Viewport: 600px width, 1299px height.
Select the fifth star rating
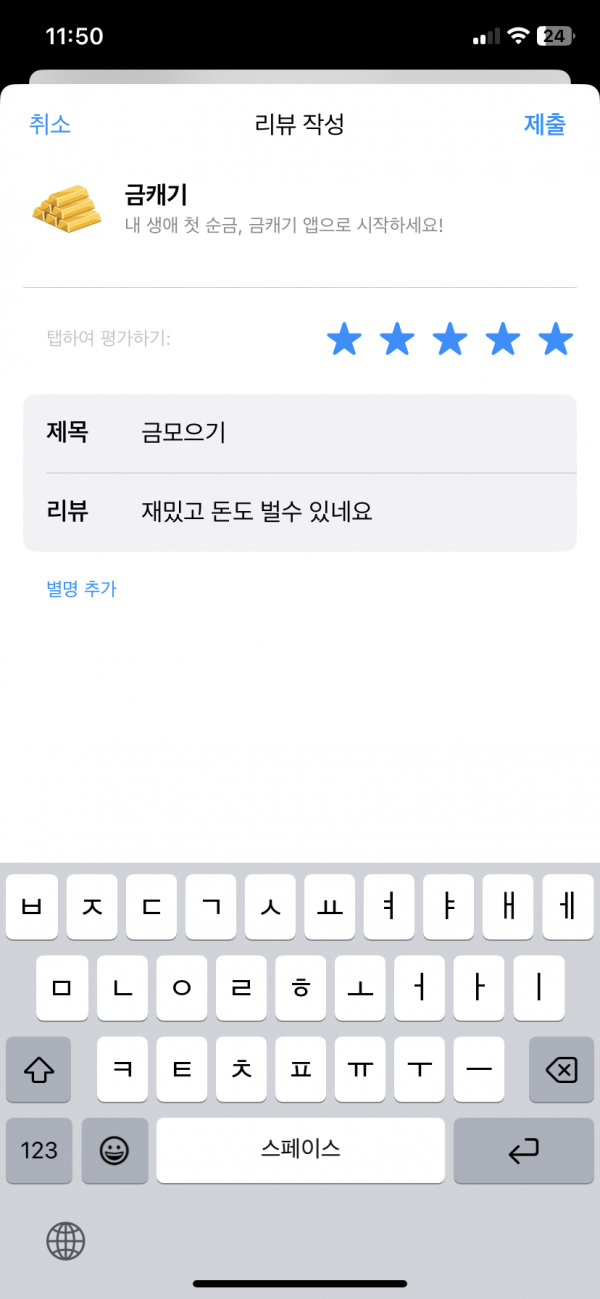click(x=556, y=340)
